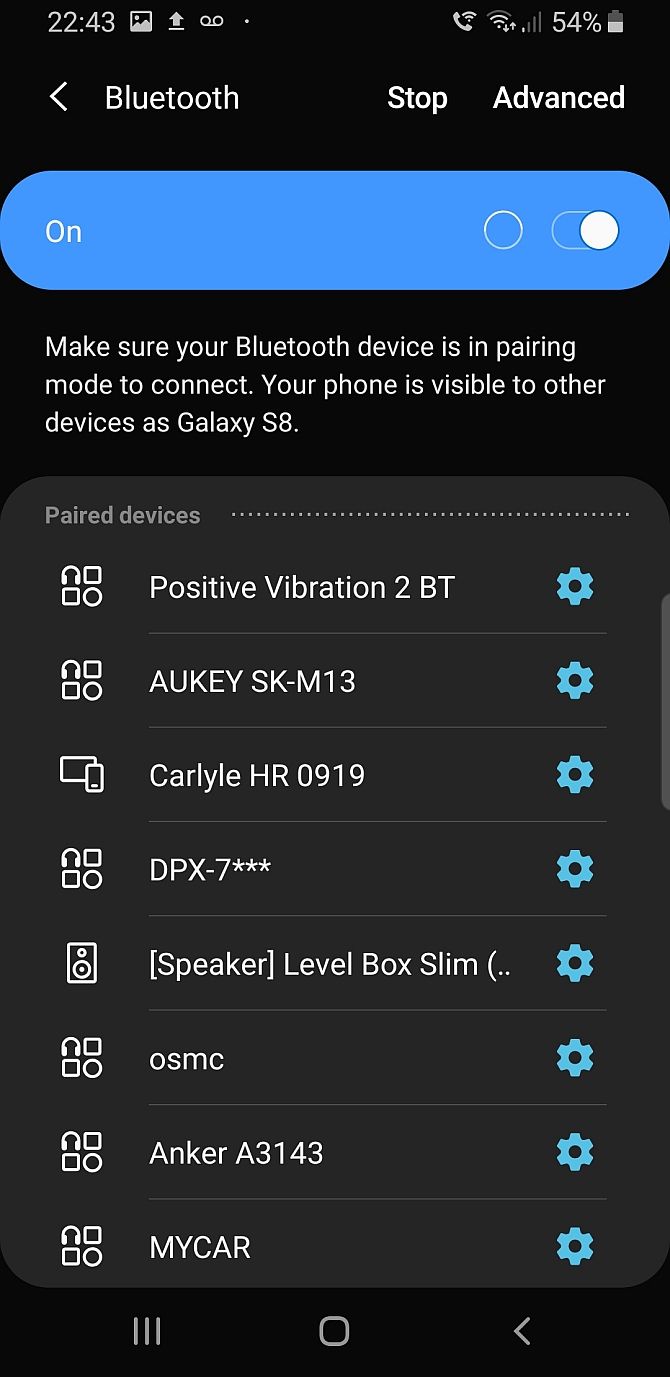Go back from Bluetooth settings
The width and height of the screenshot is (670, 1377).
59,98
